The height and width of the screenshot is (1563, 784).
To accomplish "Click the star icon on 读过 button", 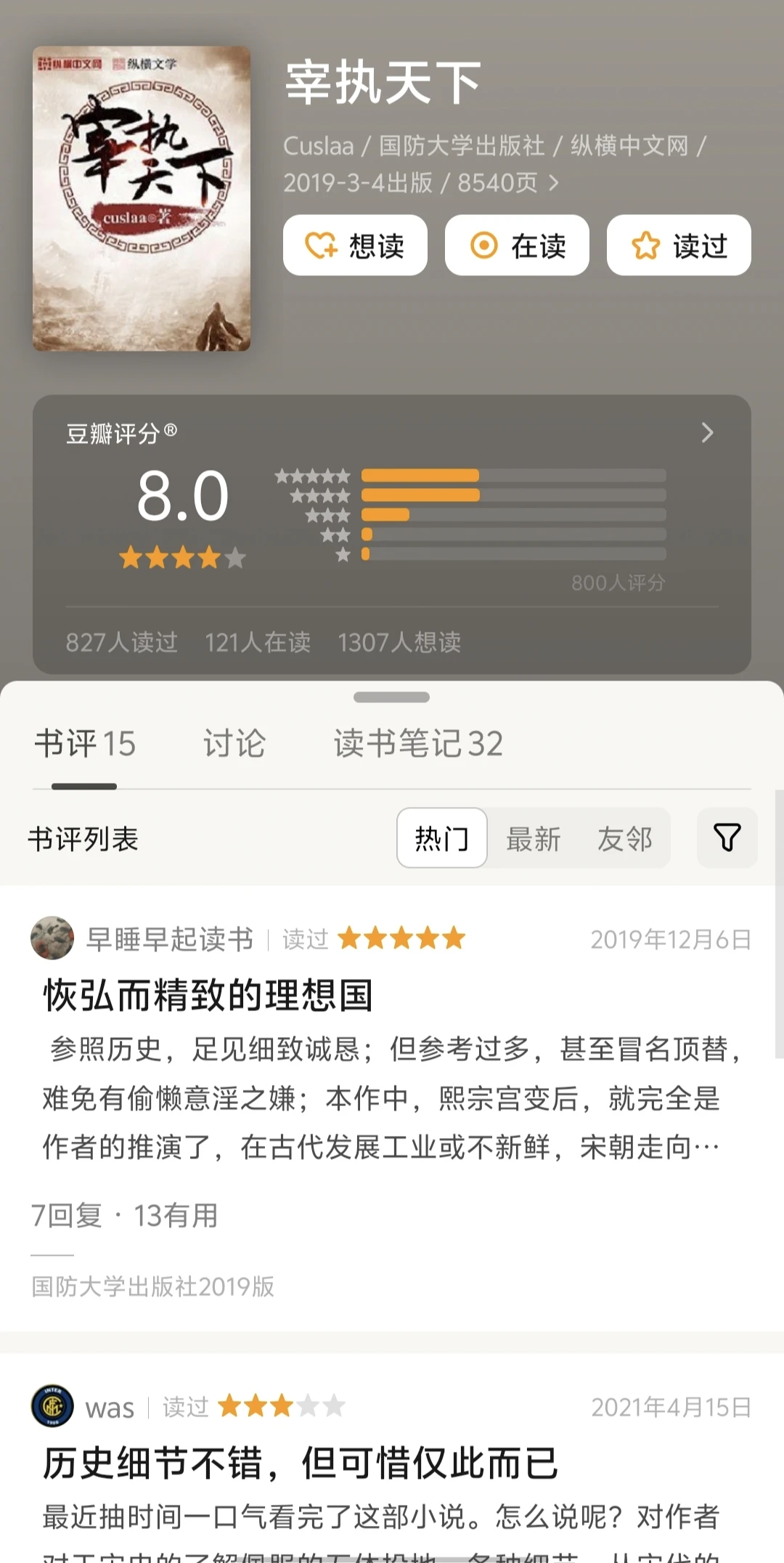I will pyautogui.click(x=646, y=245).
